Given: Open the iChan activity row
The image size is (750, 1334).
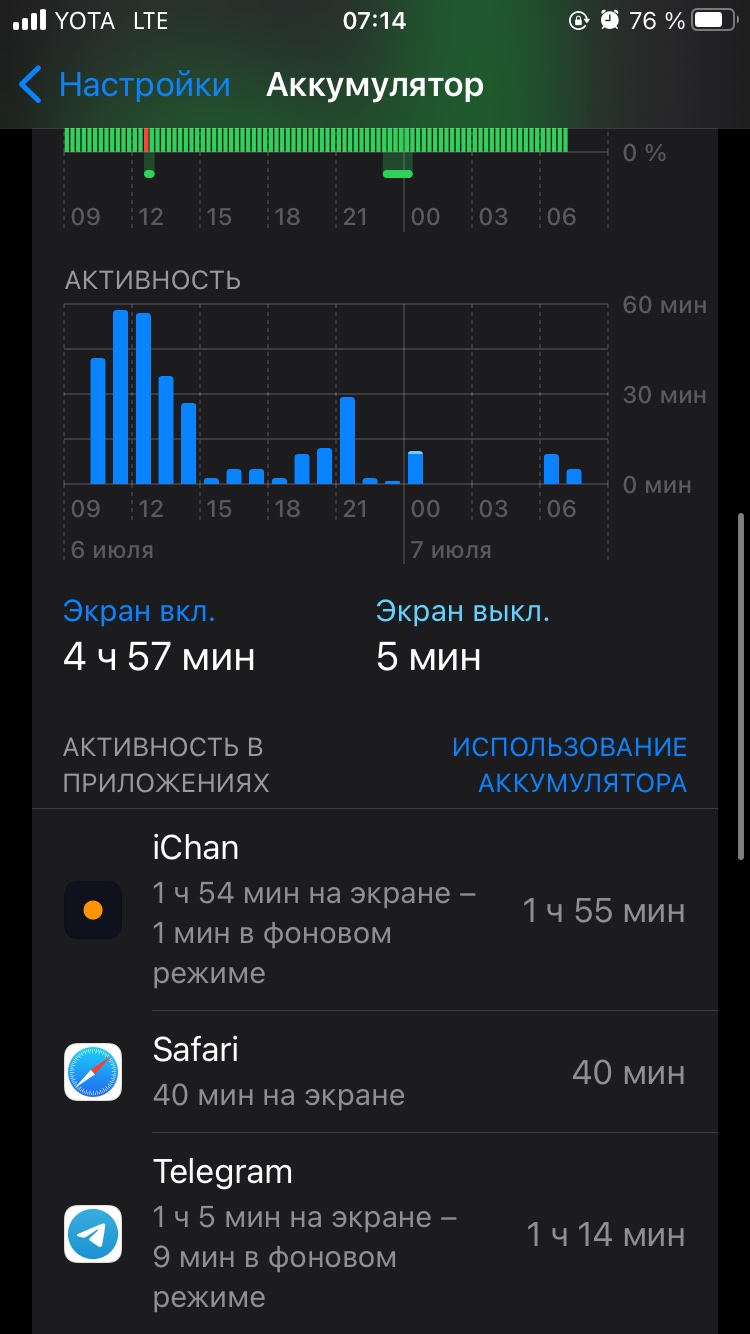Looking at the screenshot, I should point(375,910).
